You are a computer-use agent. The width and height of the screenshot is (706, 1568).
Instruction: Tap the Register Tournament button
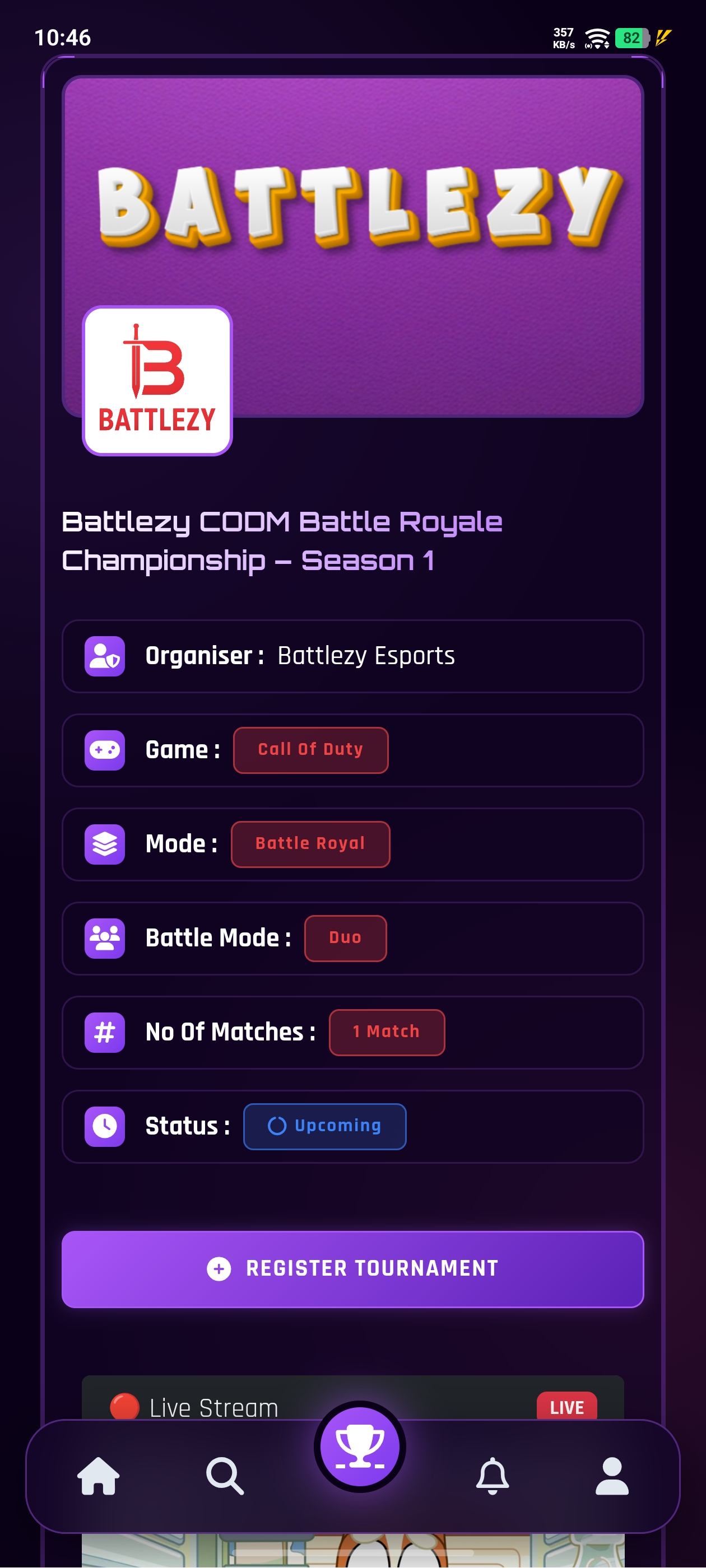(352, 1268)
